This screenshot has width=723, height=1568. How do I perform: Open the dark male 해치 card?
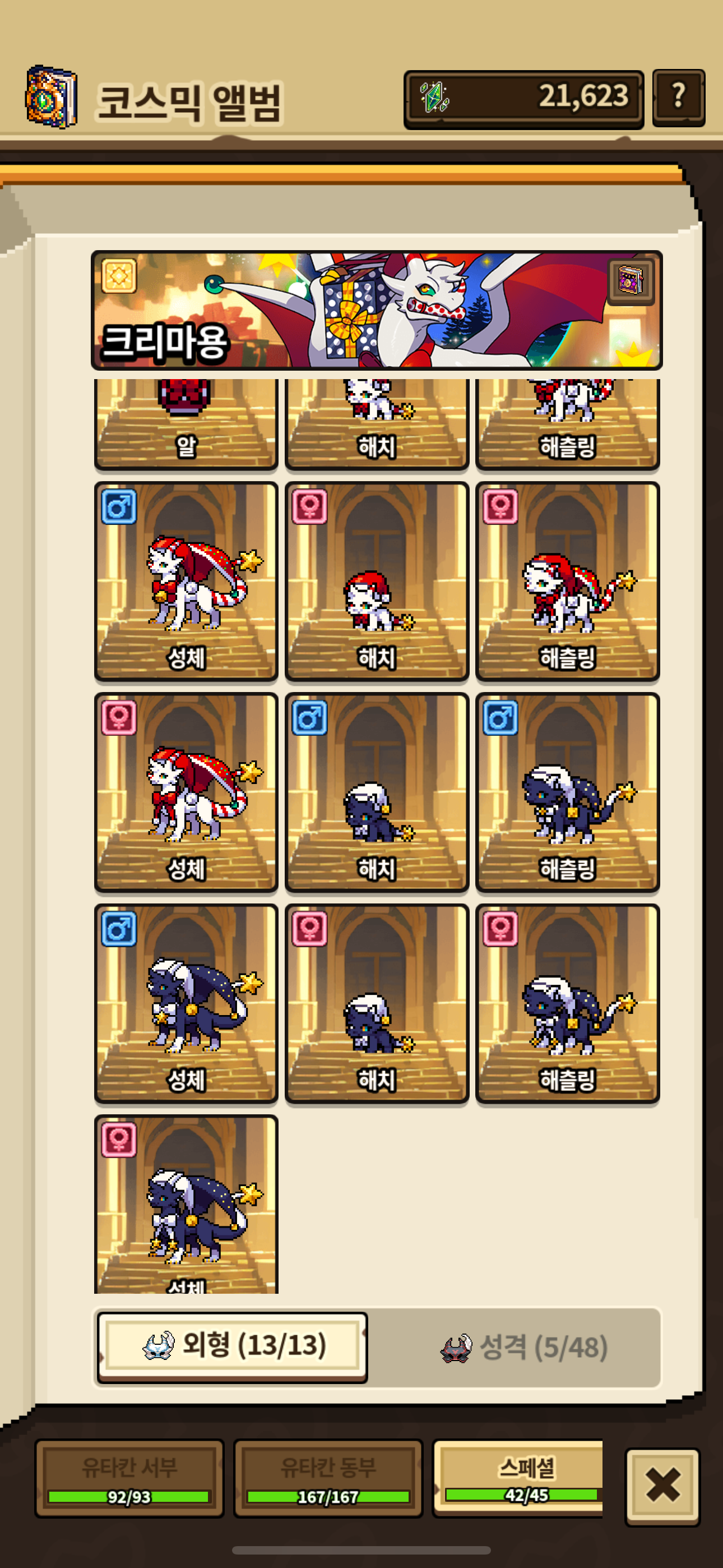[376, 792]
